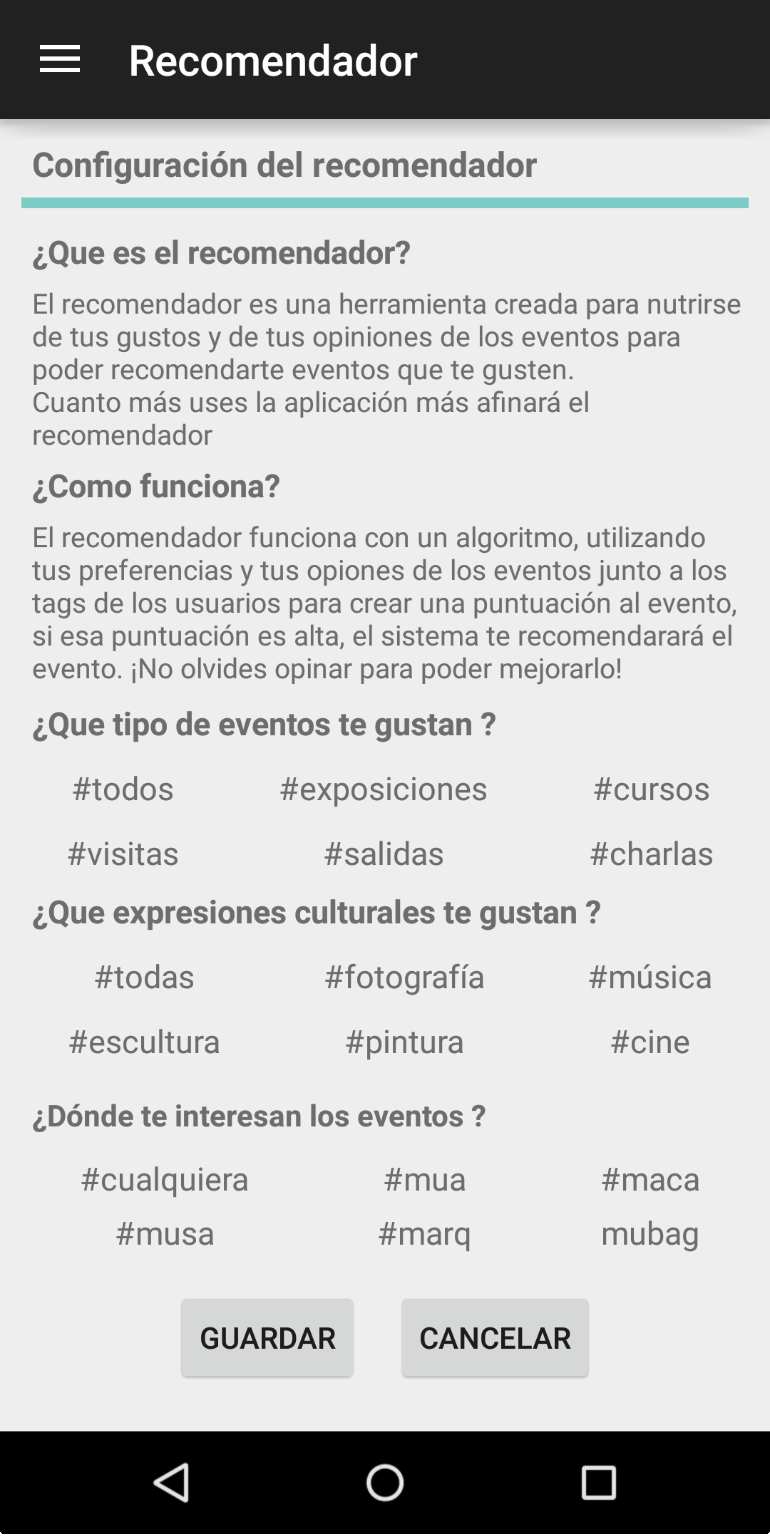Choose the #escultura tag
Viewport: 770px width, 1536px height.
[x=144, y=1042]
